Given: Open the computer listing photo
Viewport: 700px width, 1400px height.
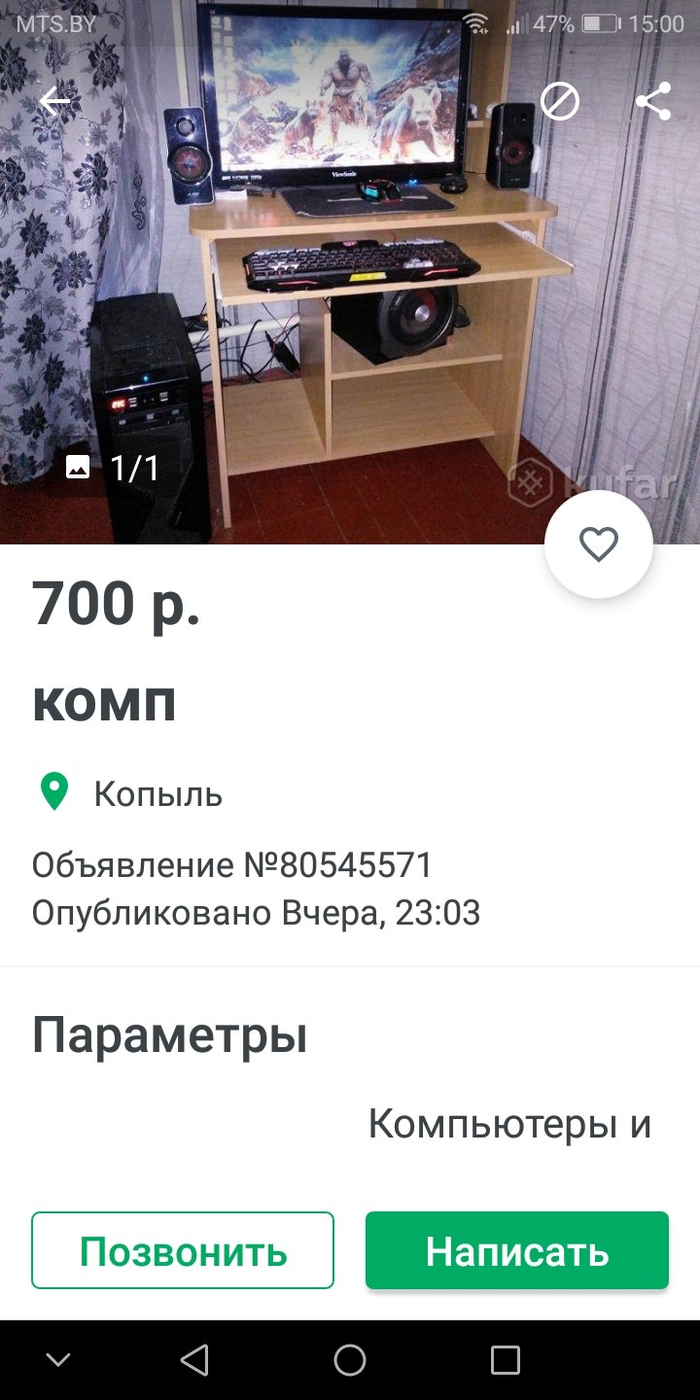Looking at the screenshot, I should (x=350, y=300).
